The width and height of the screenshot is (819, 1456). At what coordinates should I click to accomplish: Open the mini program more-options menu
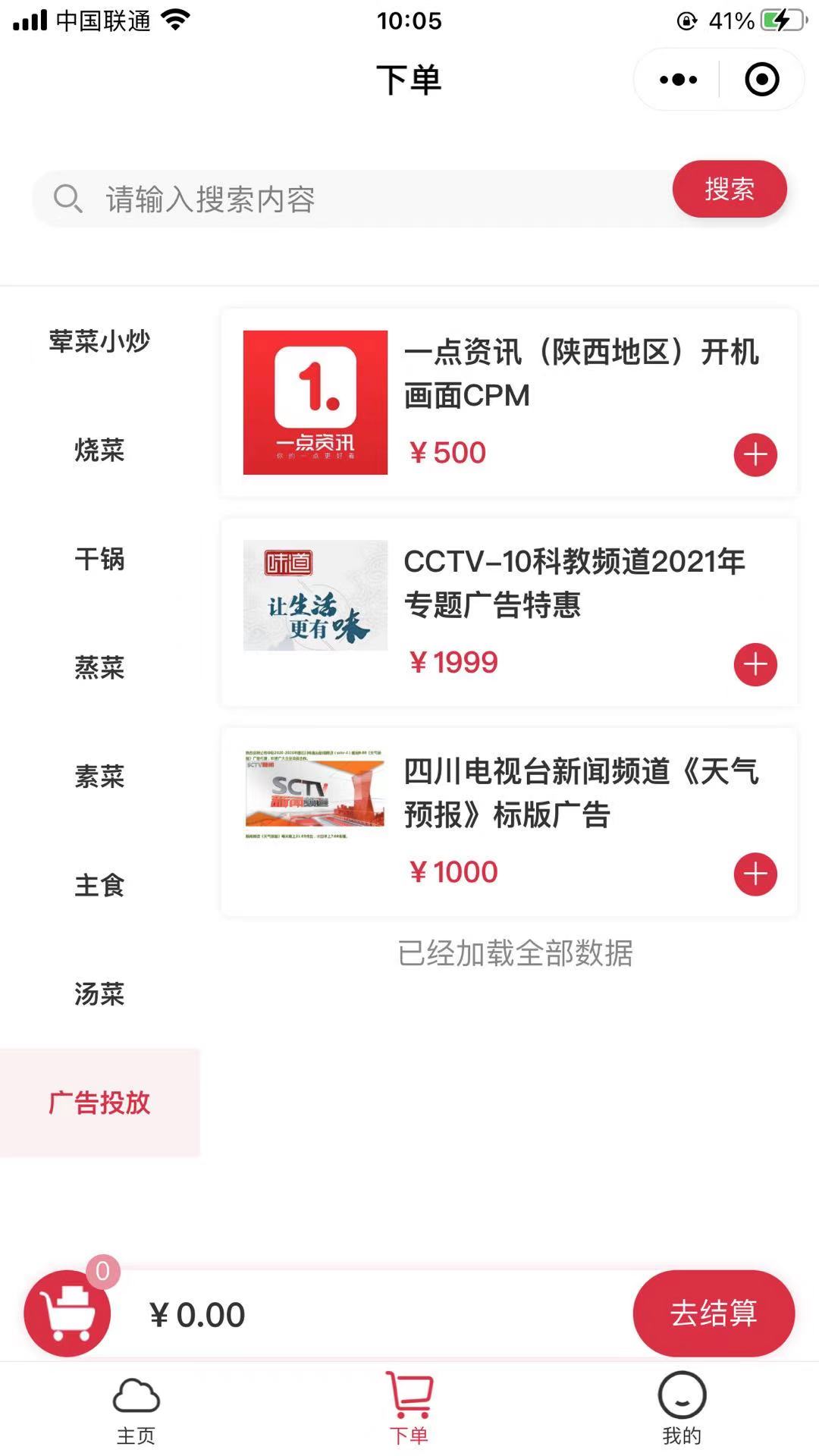point(678,80)
